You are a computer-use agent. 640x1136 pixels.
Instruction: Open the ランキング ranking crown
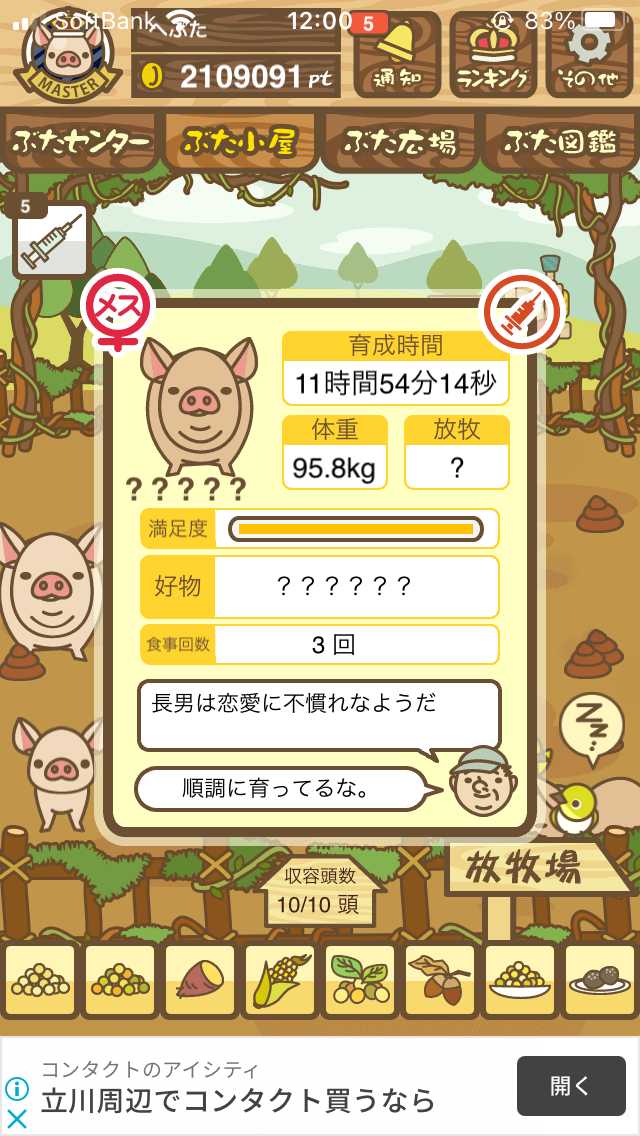click(x=494, y=54)
